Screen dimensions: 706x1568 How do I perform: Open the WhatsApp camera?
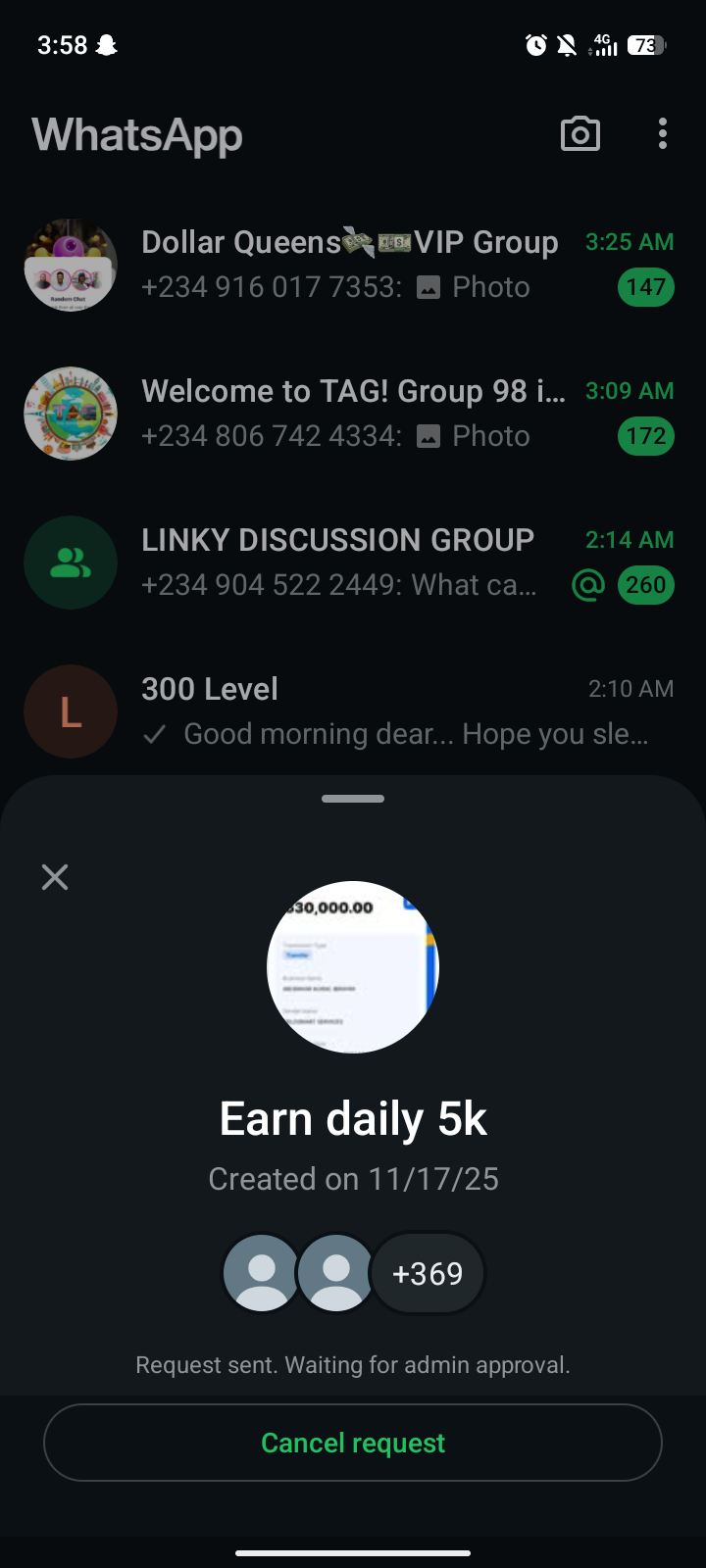(580, 134)
